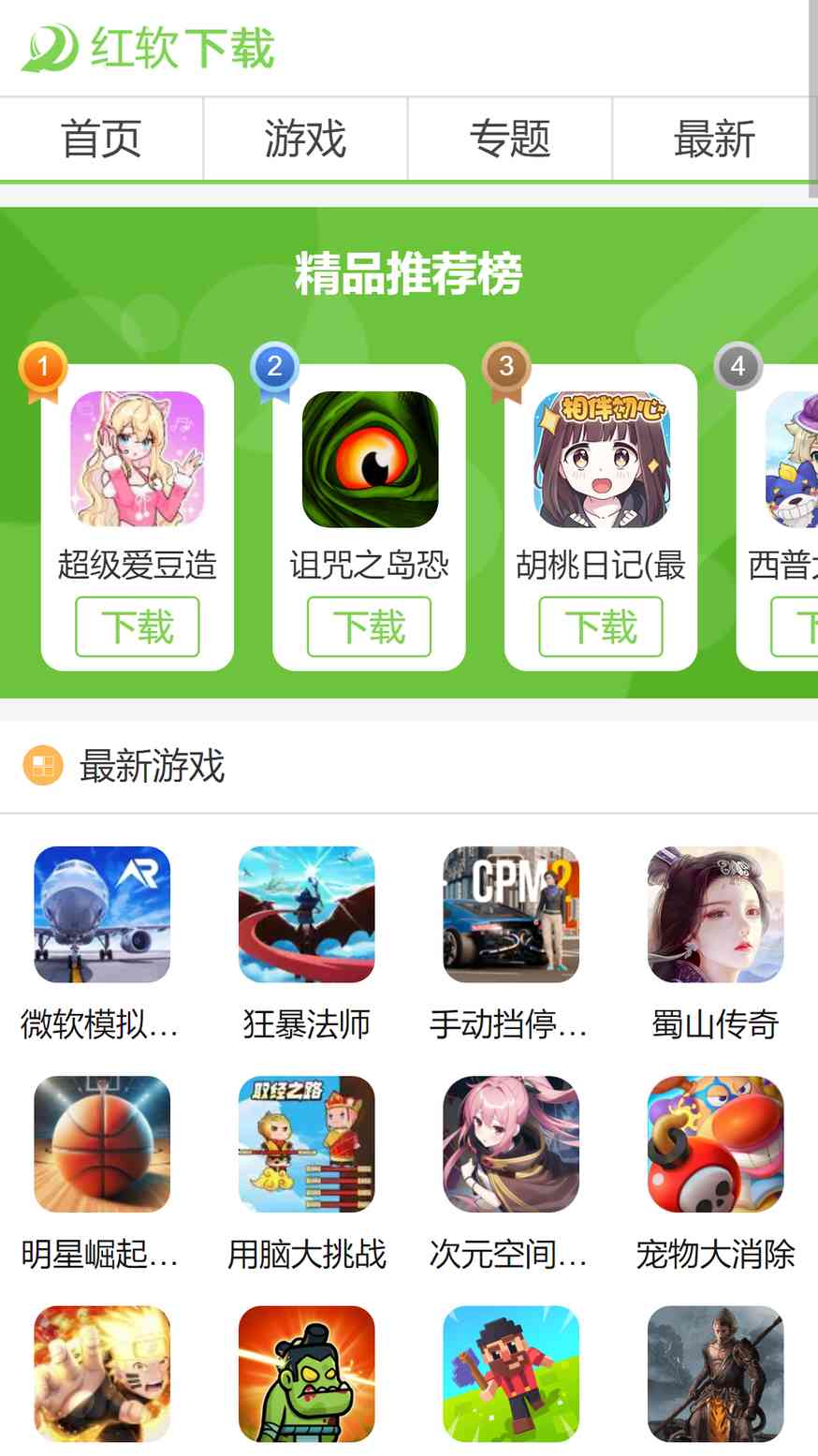Download 超级爱豆造 game
Image resolution: width=818 pixels, height=1456 pixels.
[x=138, y=626]
